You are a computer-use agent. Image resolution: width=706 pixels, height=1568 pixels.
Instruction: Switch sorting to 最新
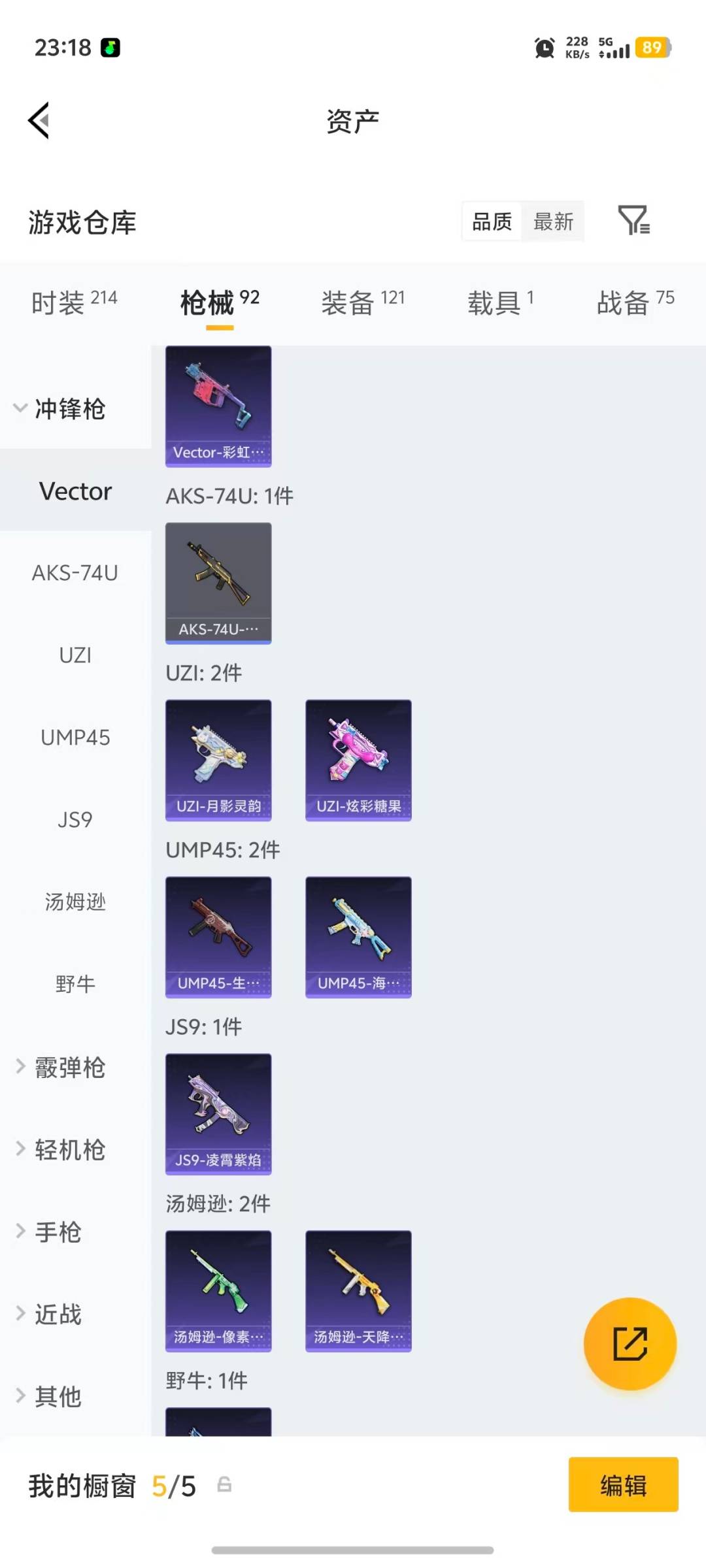[x=553, y=222]
